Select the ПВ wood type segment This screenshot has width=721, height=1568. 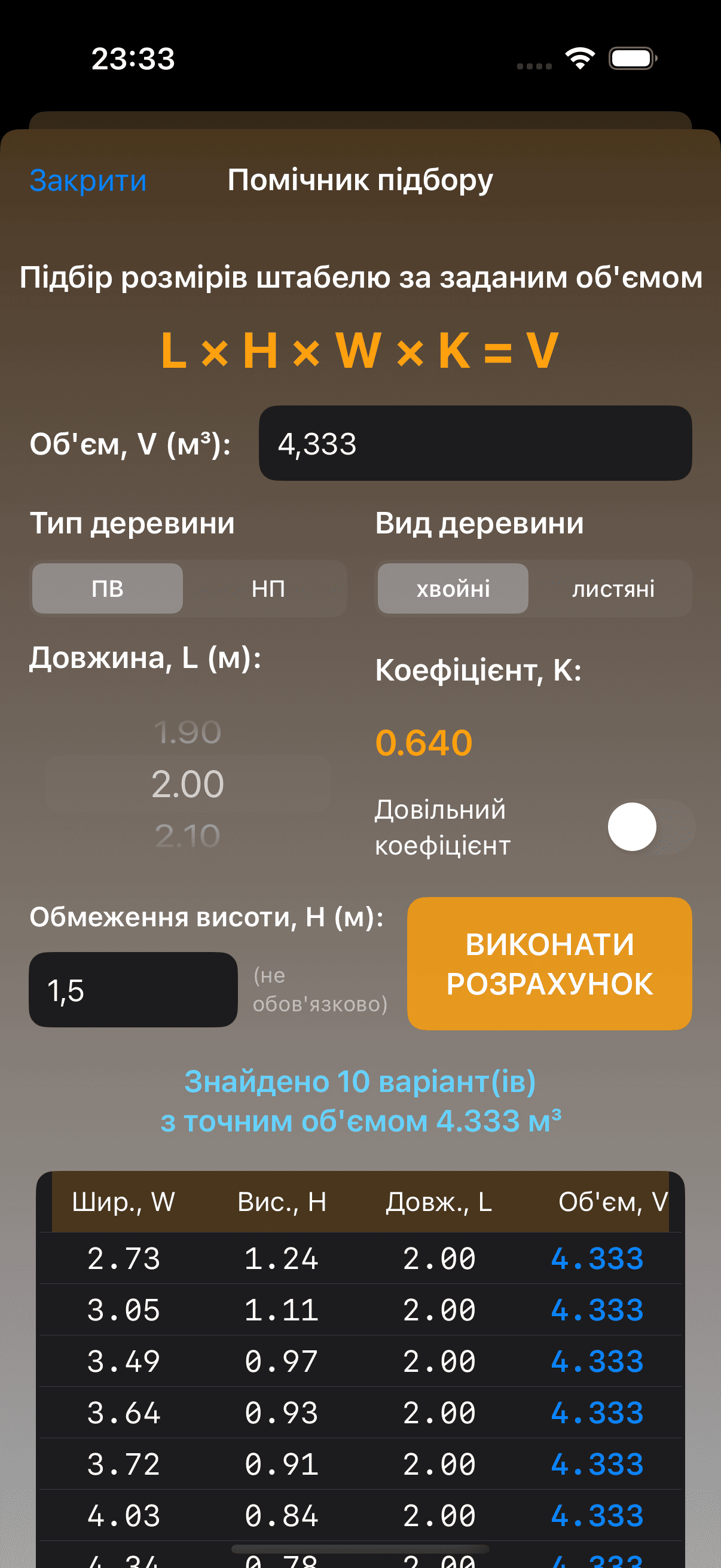click(106, 588)
